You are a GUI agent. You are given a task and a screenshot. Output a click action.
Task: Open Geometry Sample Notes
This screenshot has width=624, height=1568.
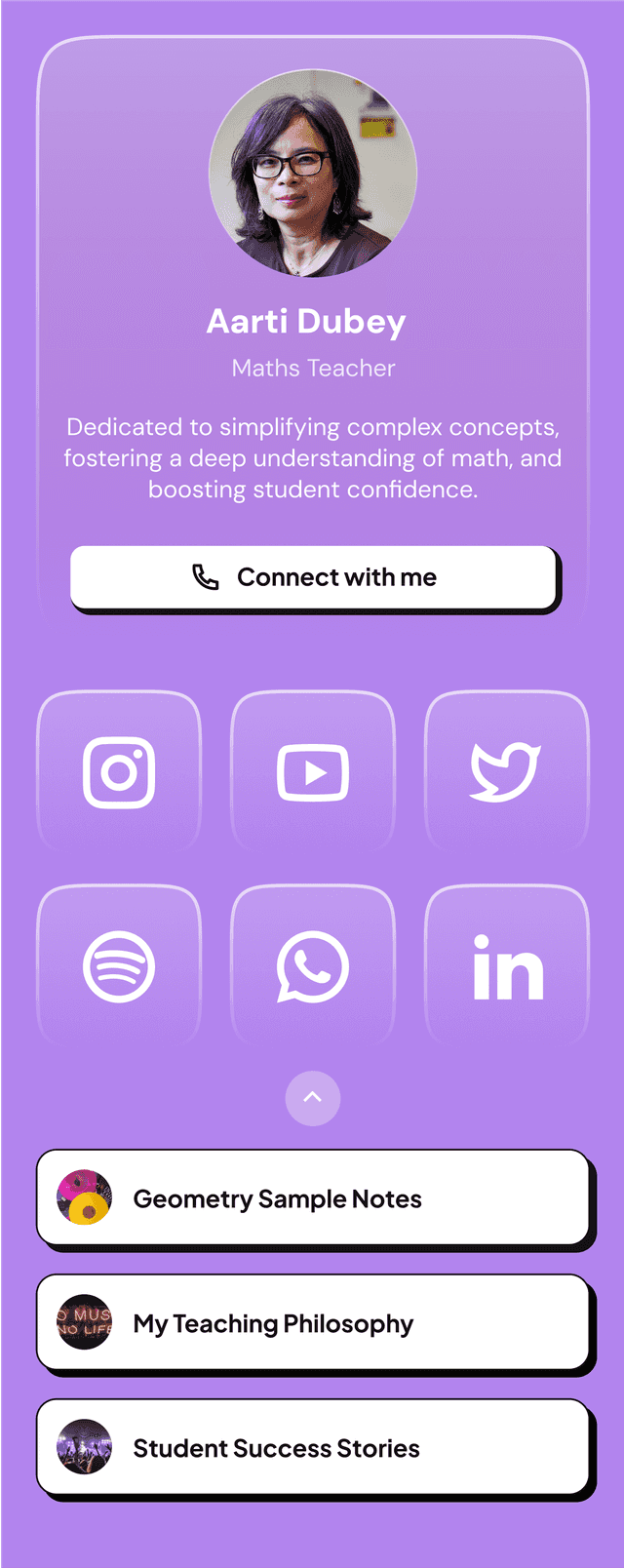(x=313, y=1198)
